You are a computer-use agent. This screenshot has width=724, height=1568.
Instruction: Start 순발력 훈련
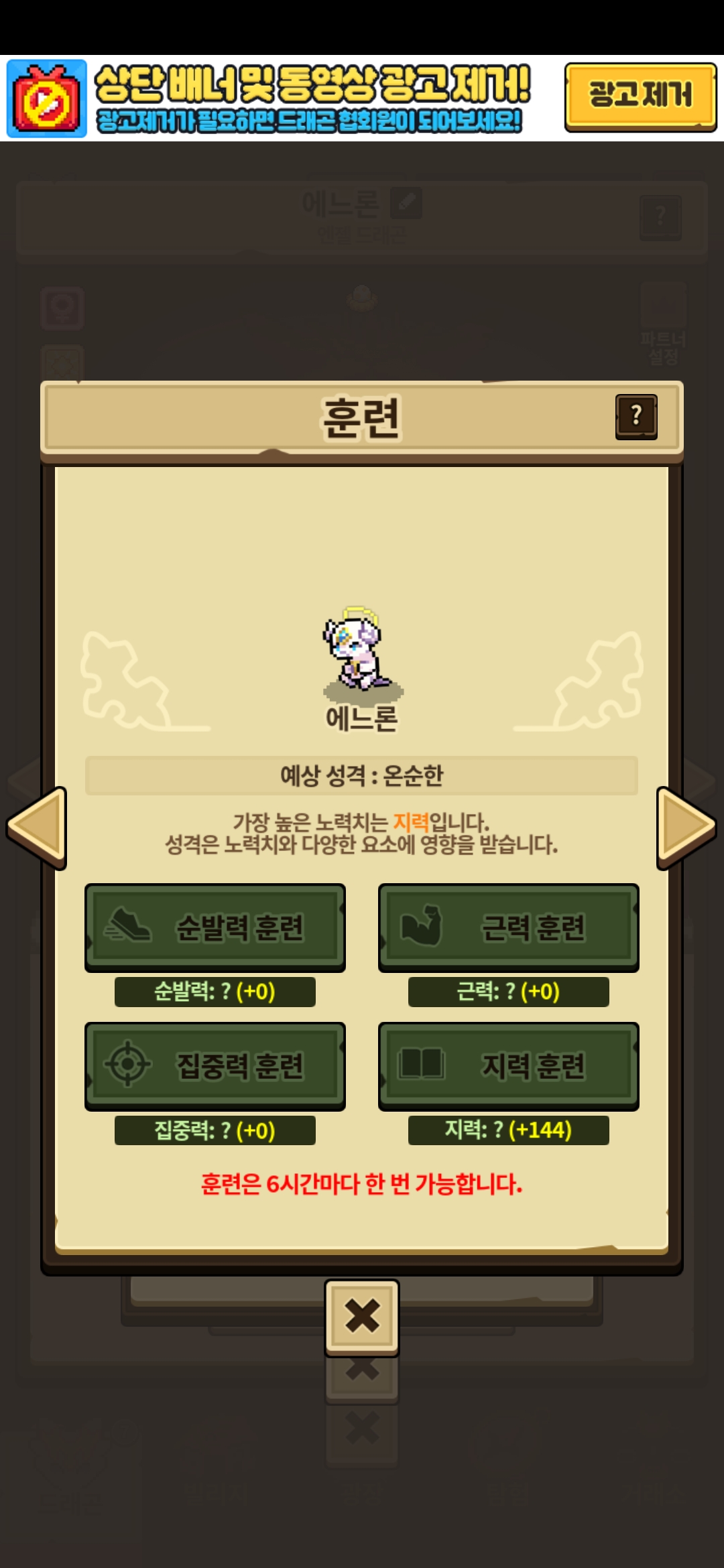pos(215,927)
